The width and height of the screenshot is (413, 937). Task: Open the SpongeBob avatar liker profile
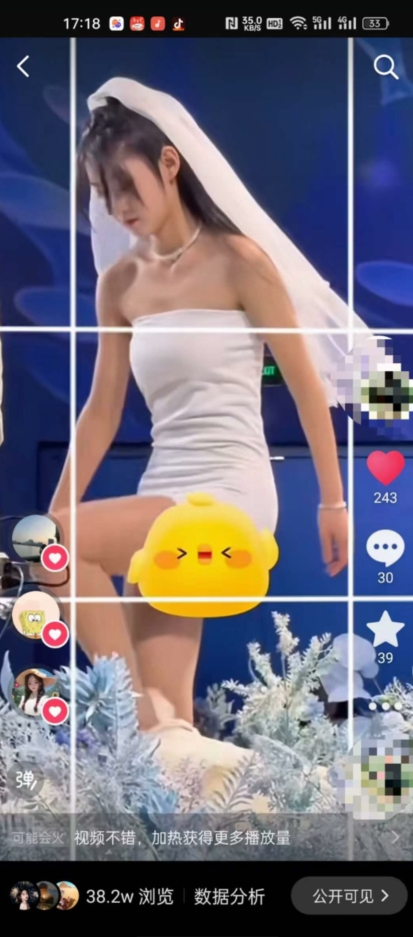36,616
